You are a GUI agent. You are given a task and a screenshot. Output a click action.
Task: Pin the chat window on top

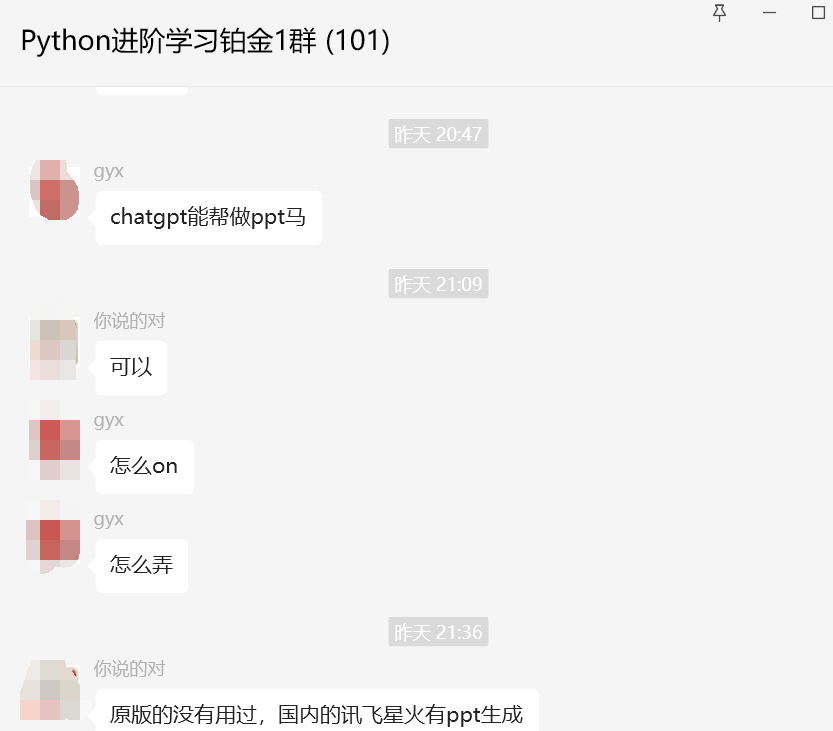[x=719, y=13]
